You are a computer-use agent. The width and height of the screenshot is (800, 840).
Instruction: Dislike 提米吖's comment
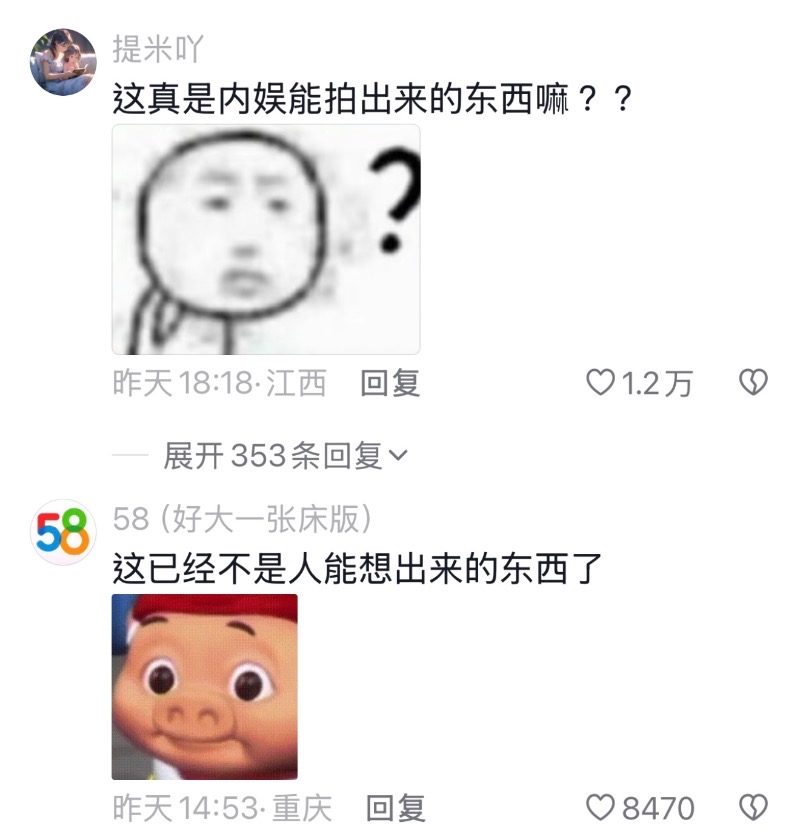tap(753, 383)
